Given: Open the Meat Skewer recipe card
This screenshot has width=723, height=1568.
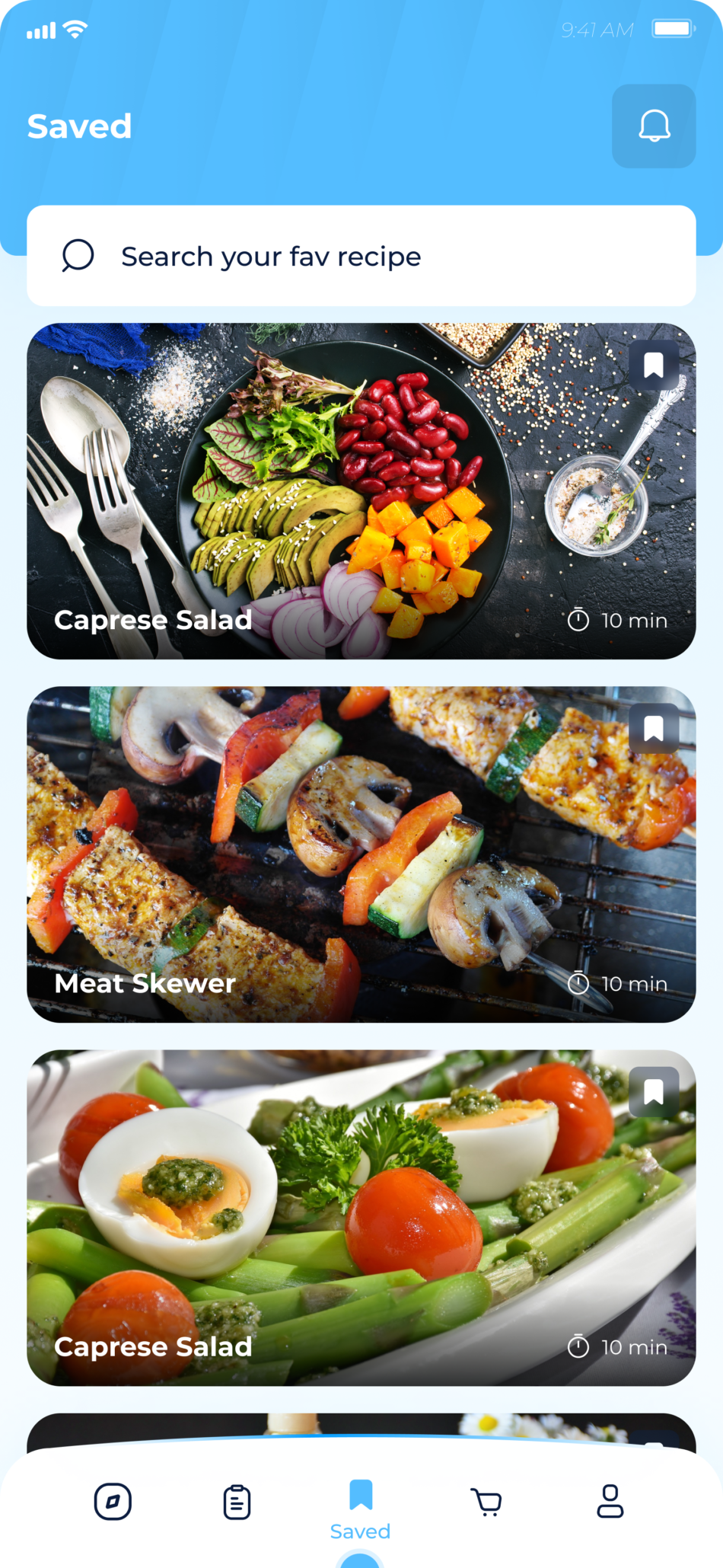Looking at the screenshot, I should 361,854.
